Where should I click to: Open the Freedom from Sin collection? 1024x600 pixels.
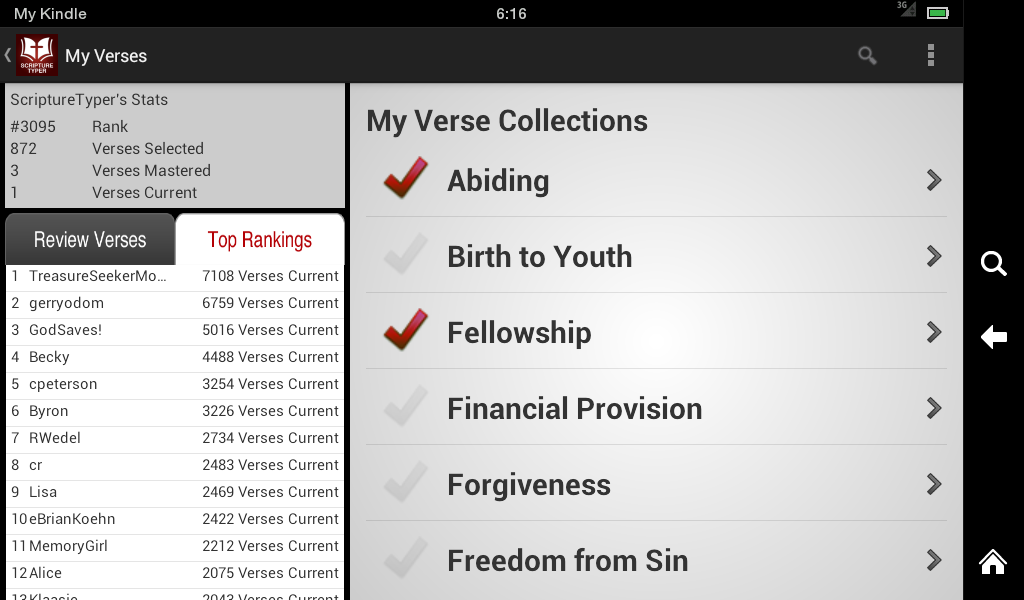click(x=656, y=560)
